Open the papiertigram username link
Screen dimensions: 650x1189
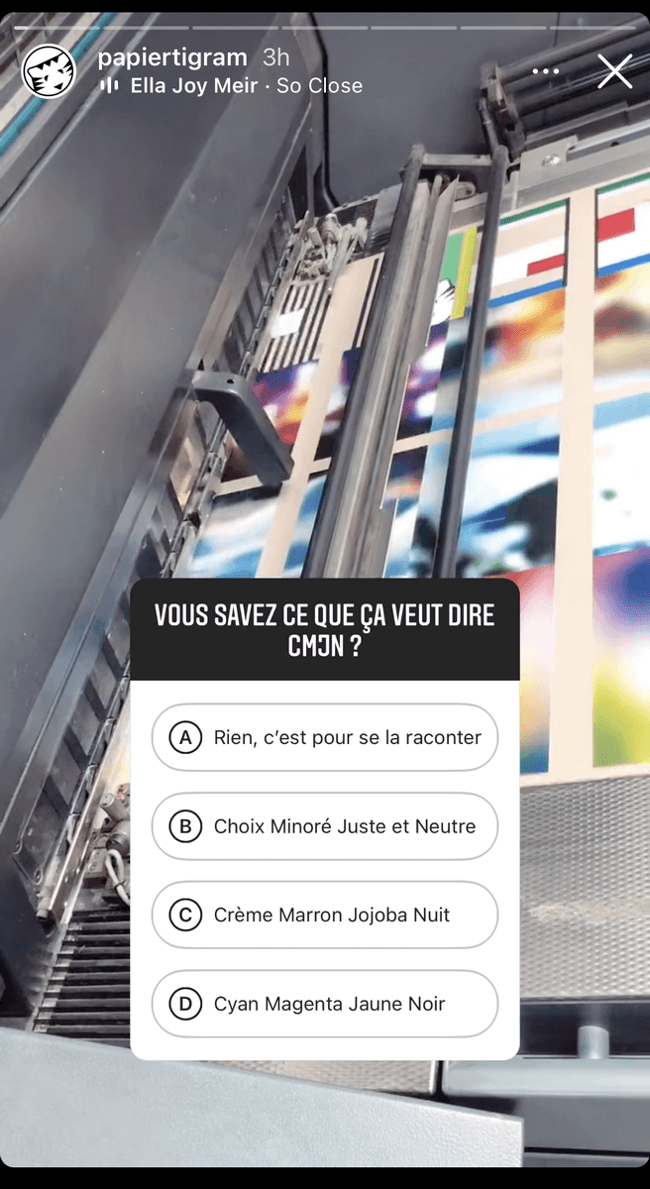pos(172,58)
